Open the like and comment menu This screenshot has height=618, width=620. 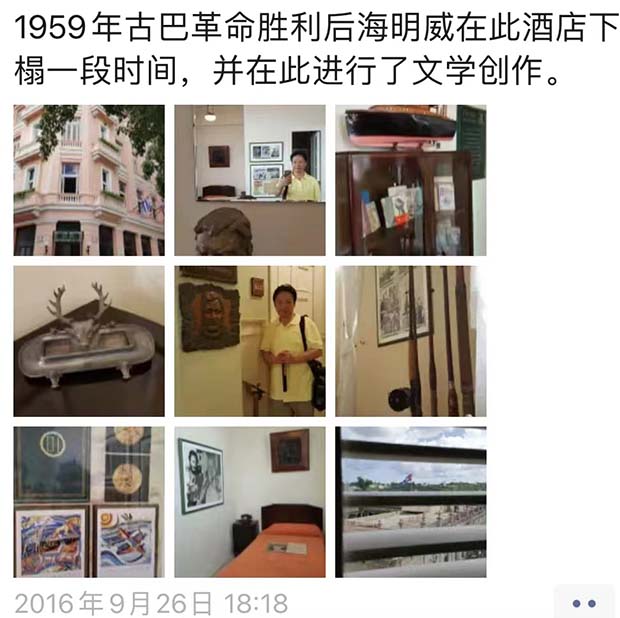pyautogui.click(x=583, y=603)
